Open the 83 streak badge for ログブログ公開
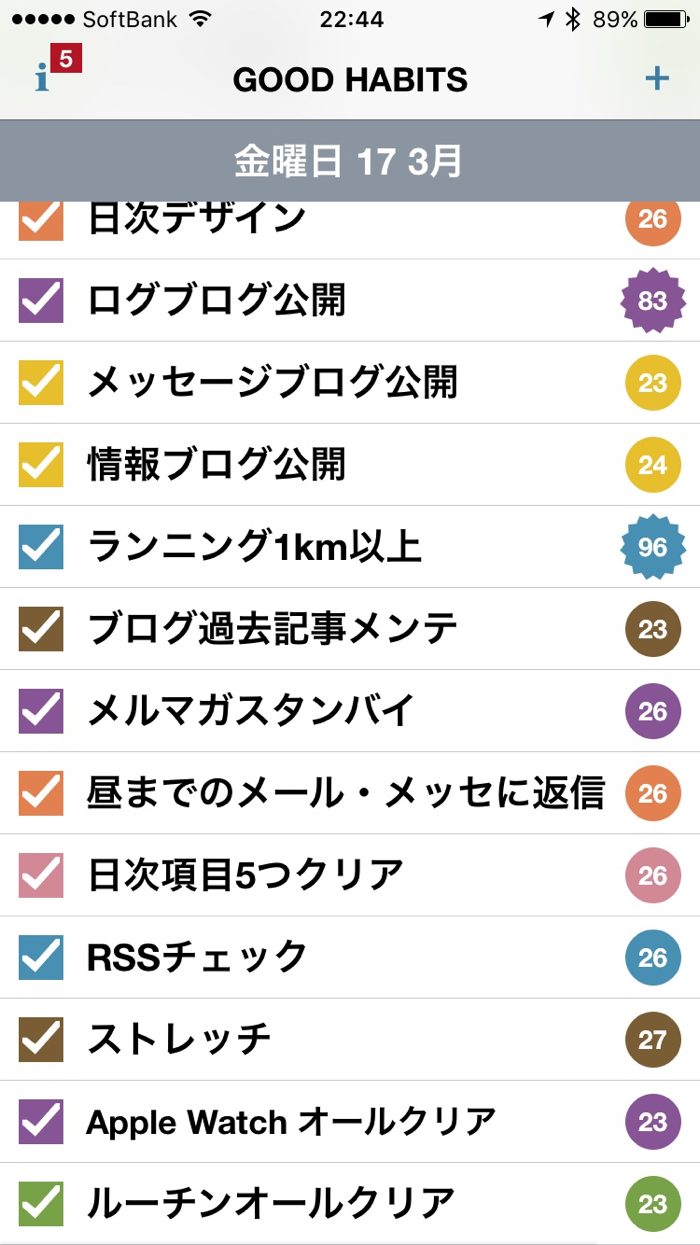This screenshot has width=700, height=1245. tap(652, 300)
